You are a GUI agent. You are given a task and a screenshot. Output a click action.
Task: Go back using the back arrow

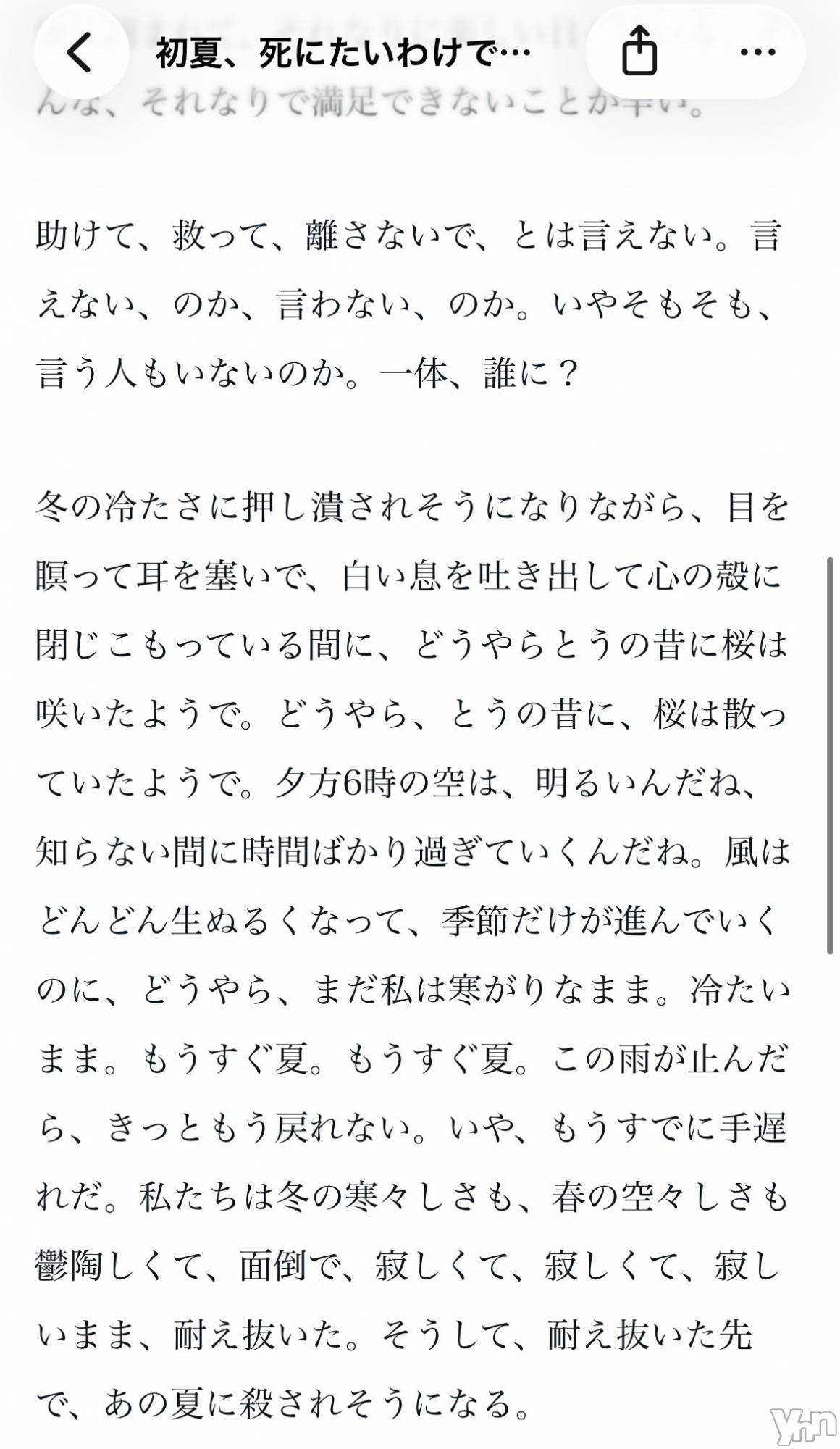pos(80,52)
